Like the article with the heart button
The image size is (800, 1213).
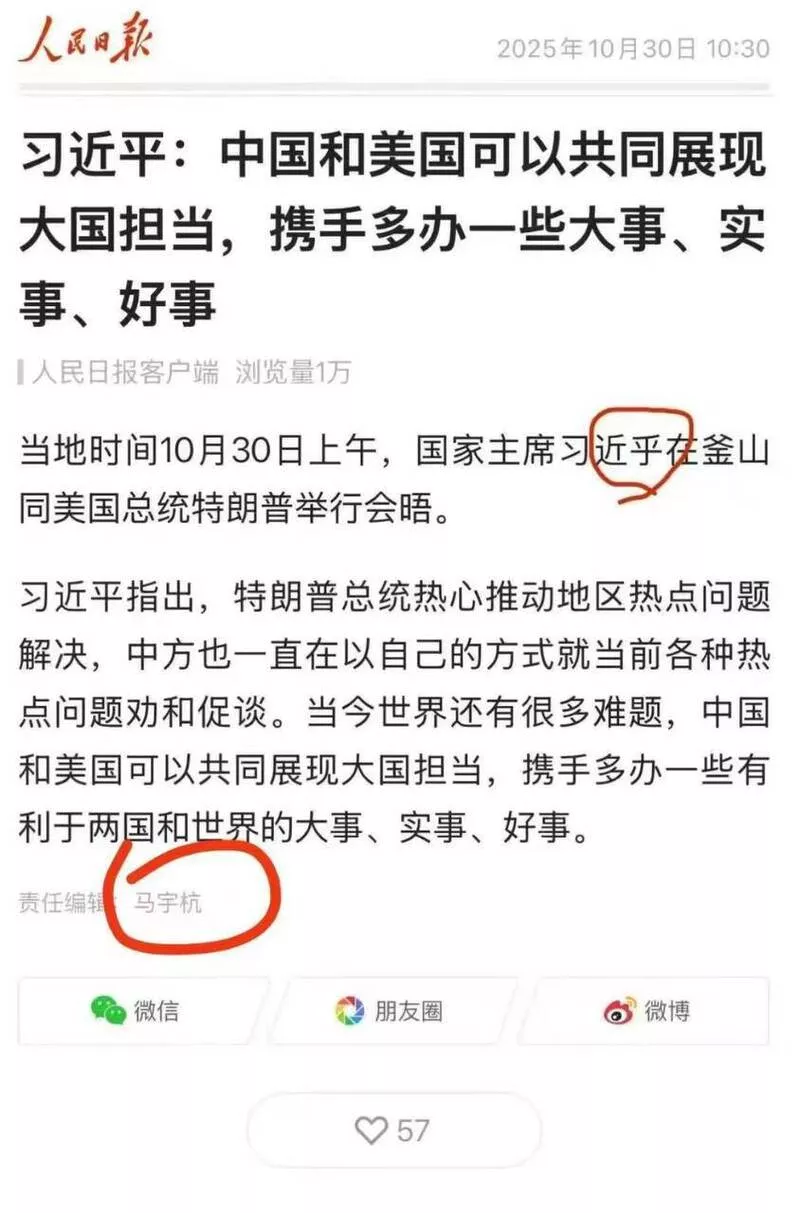click(392, 1131)
